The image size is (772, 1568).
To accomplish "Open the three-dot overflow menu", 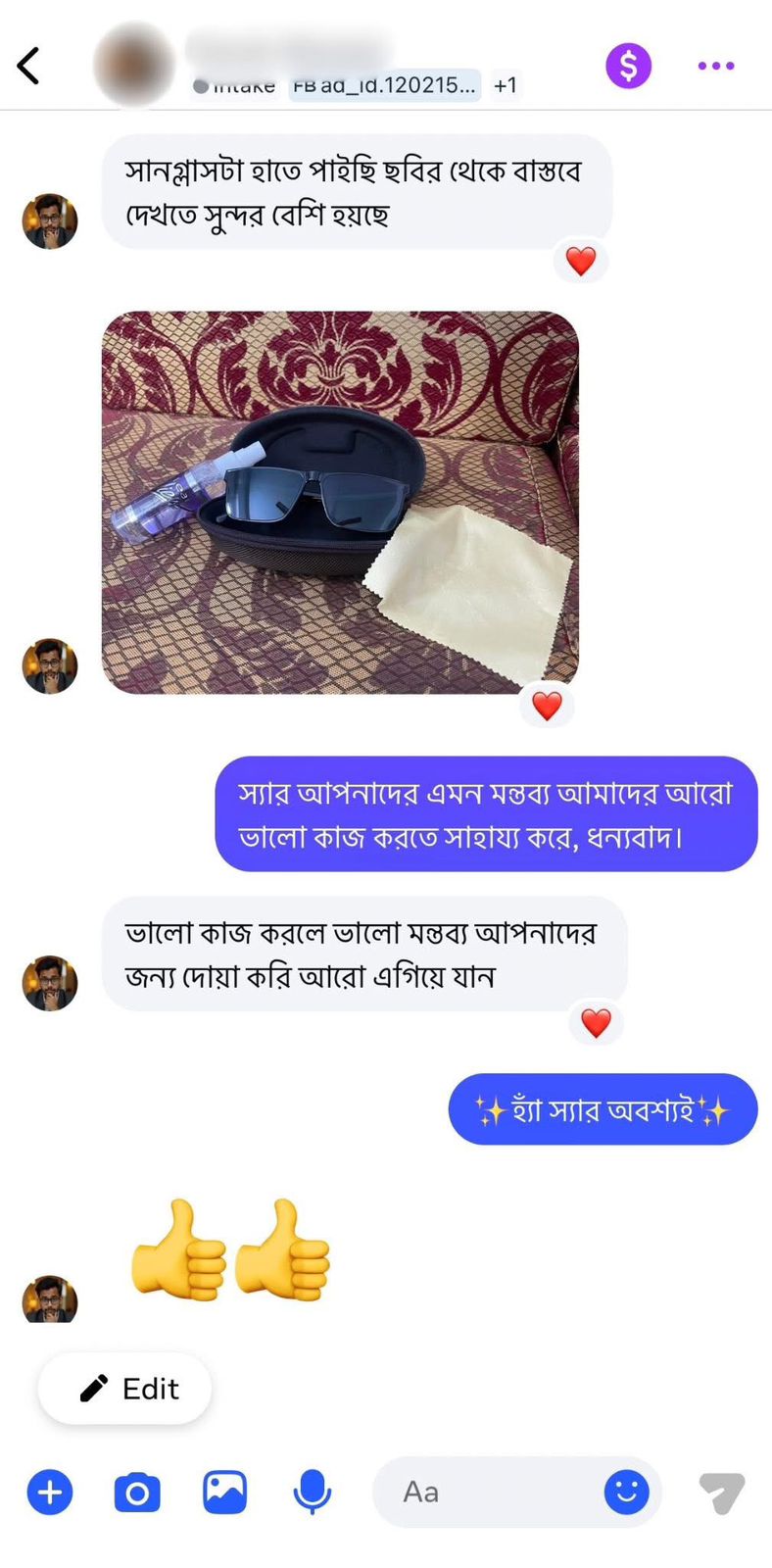I will (x=715, y=66).
